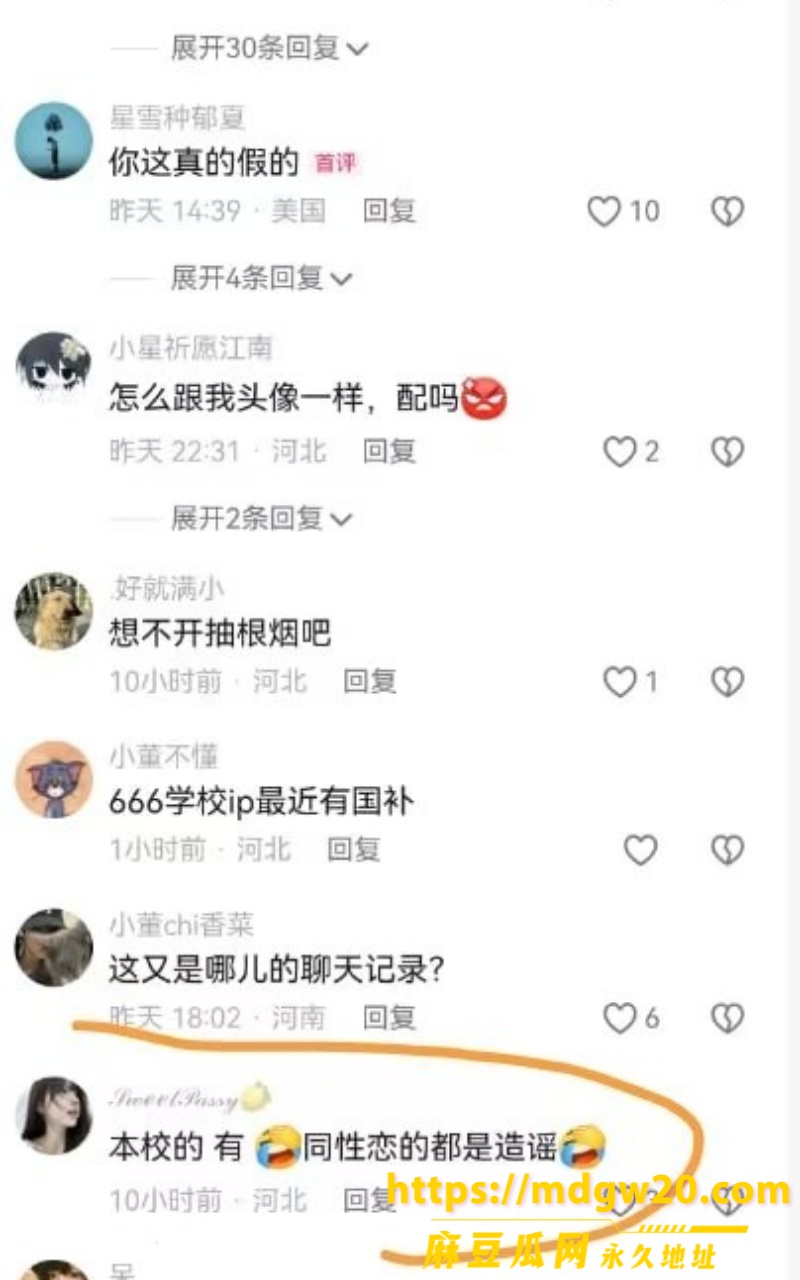Reply to the "想不开抽根烟吧" comment
The height and width of the screenshot is (1280, 800).
(370, 682)
